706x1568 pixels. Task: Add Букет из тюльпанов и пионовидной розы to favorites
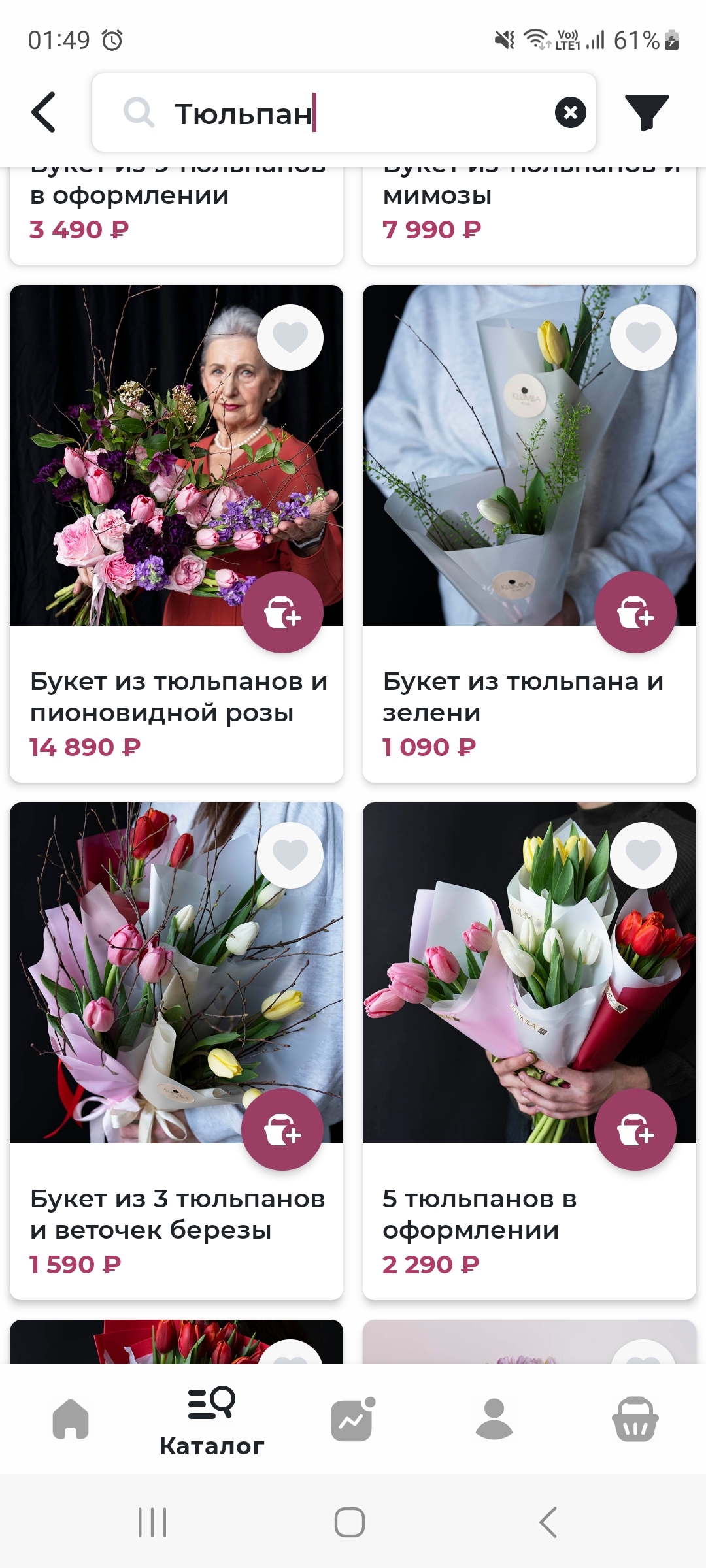290,338
